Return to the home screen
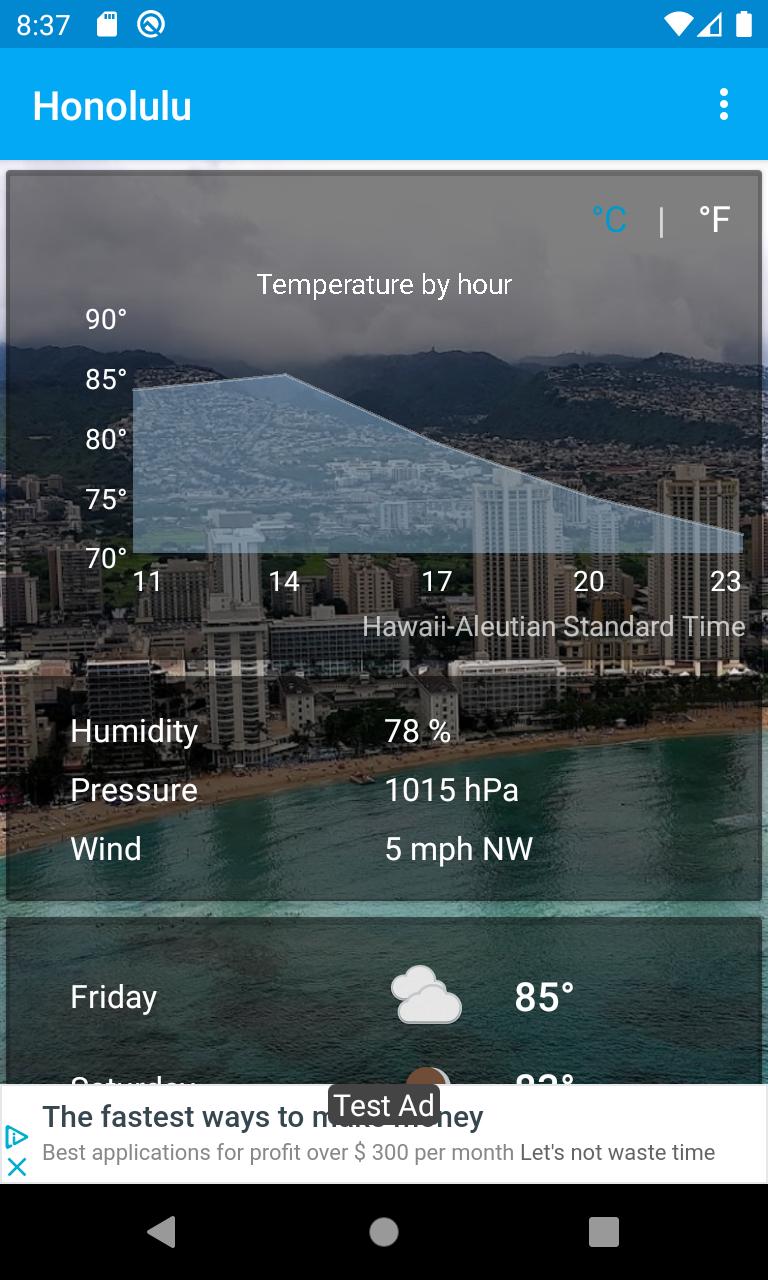The image size is (768, 1280). [384, 1232]
